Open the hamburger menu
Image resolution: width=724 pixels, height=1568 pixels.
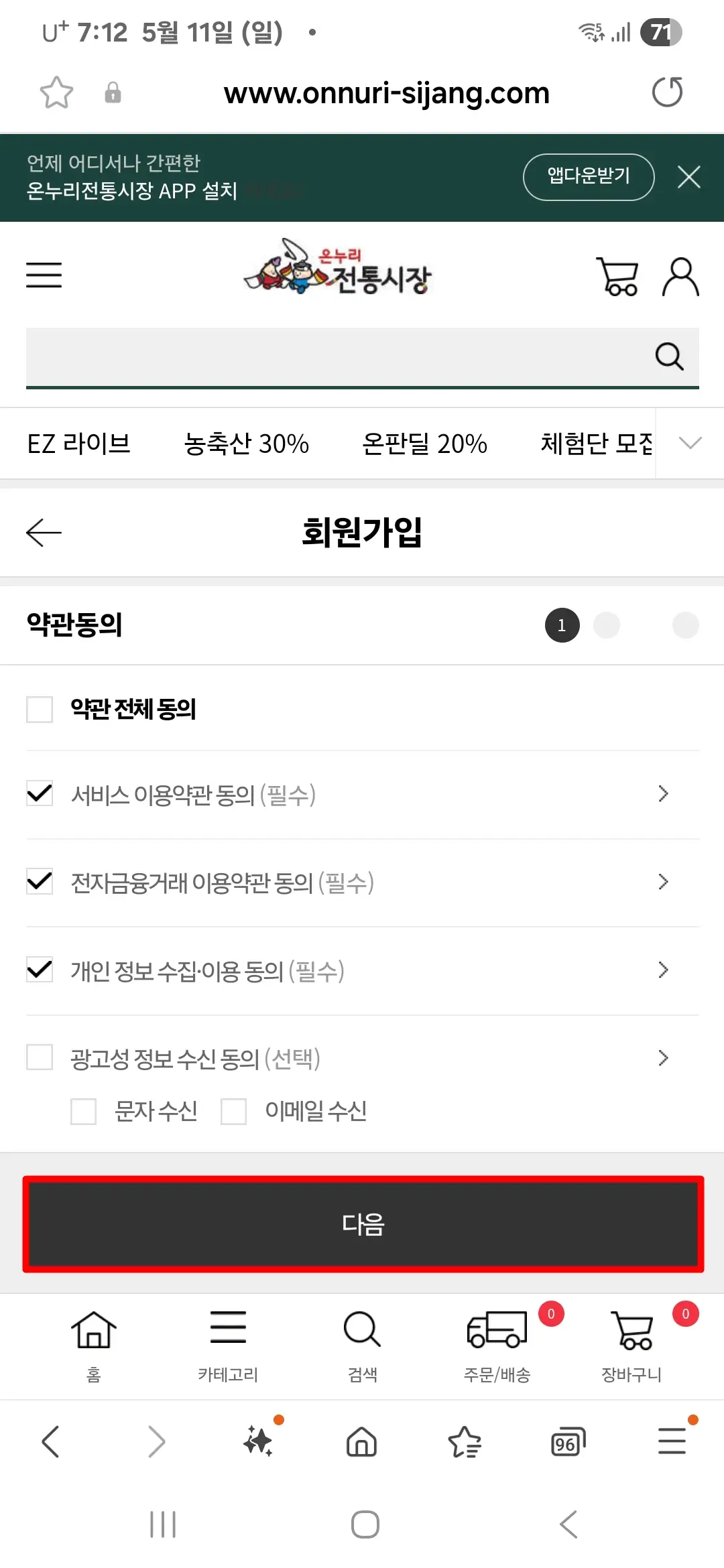click(43, 275)
